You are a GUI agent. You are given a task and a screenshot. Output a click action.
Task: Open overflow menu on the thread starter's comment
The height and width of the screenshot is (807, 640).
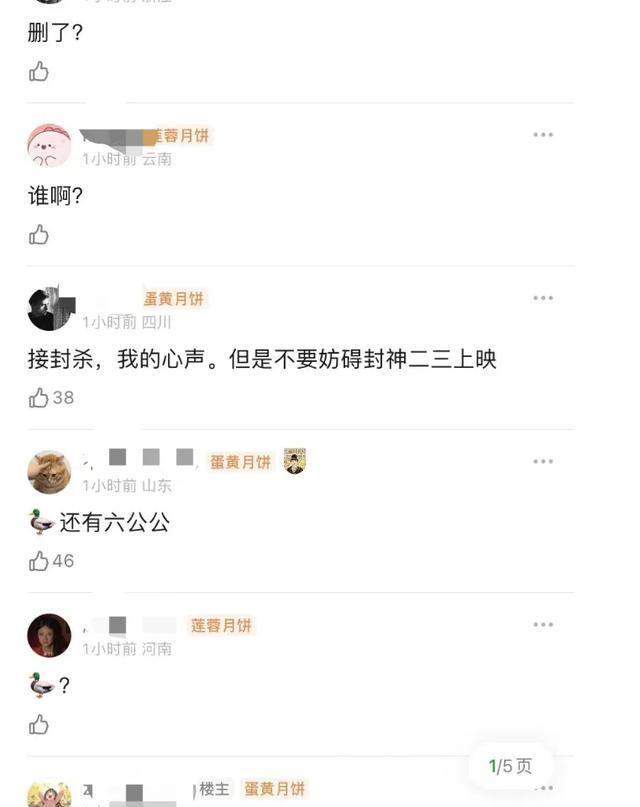543,788
